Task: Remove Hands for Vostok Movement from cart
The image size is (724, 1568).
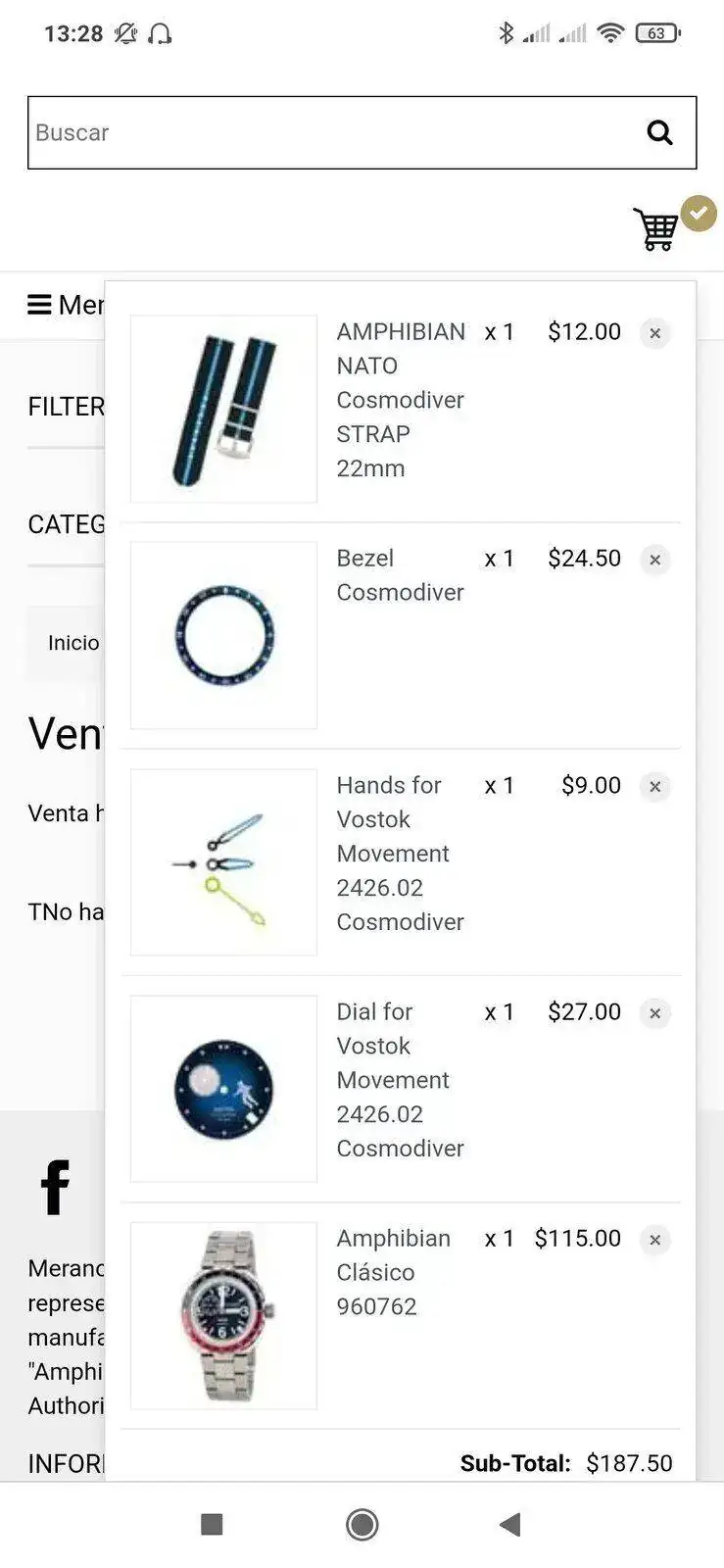Action: click(654, 786)
